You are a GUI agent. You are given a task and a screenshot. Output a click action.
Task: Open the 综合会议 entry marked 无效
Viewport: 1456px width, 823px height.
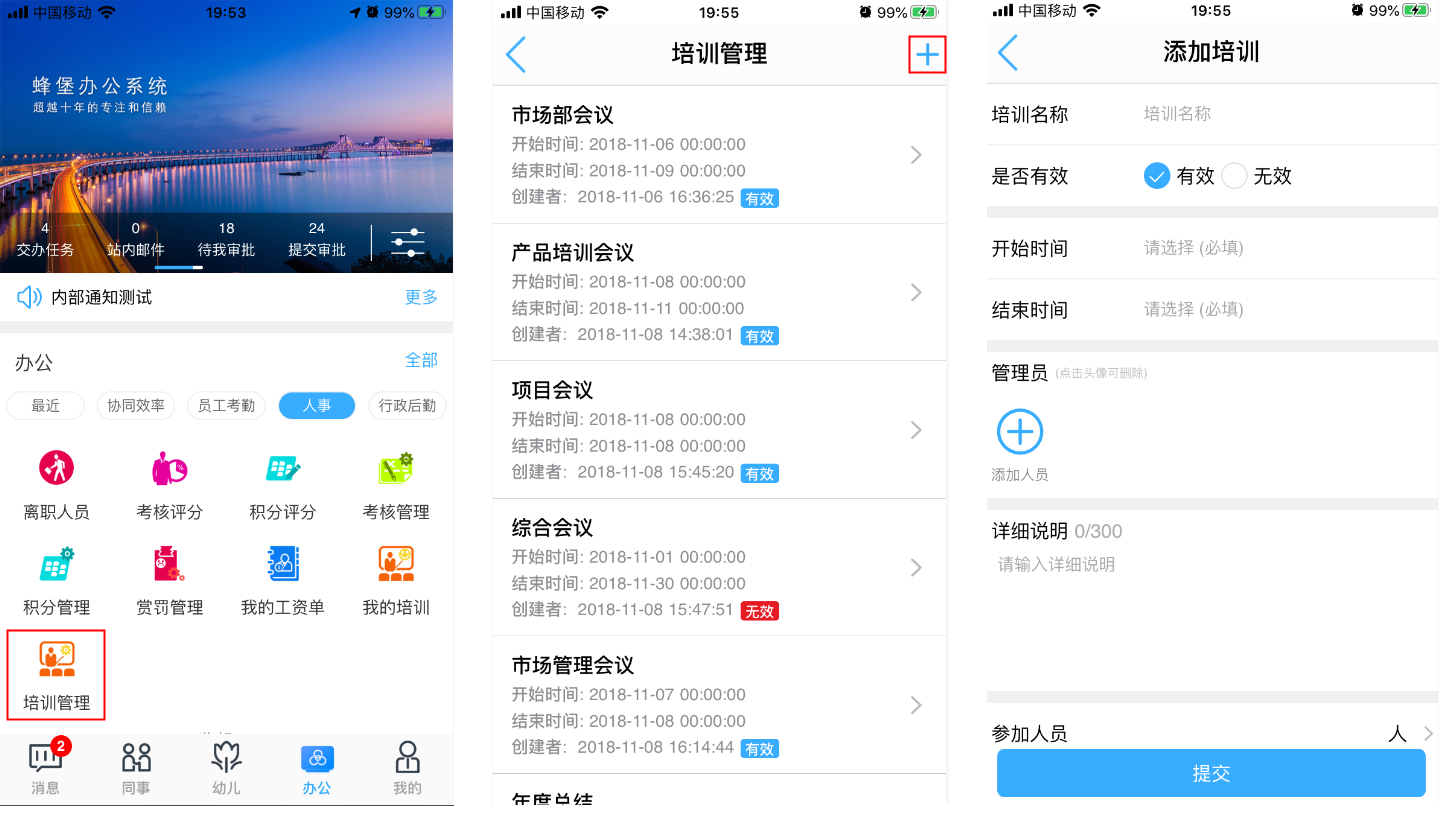[718, 567]
